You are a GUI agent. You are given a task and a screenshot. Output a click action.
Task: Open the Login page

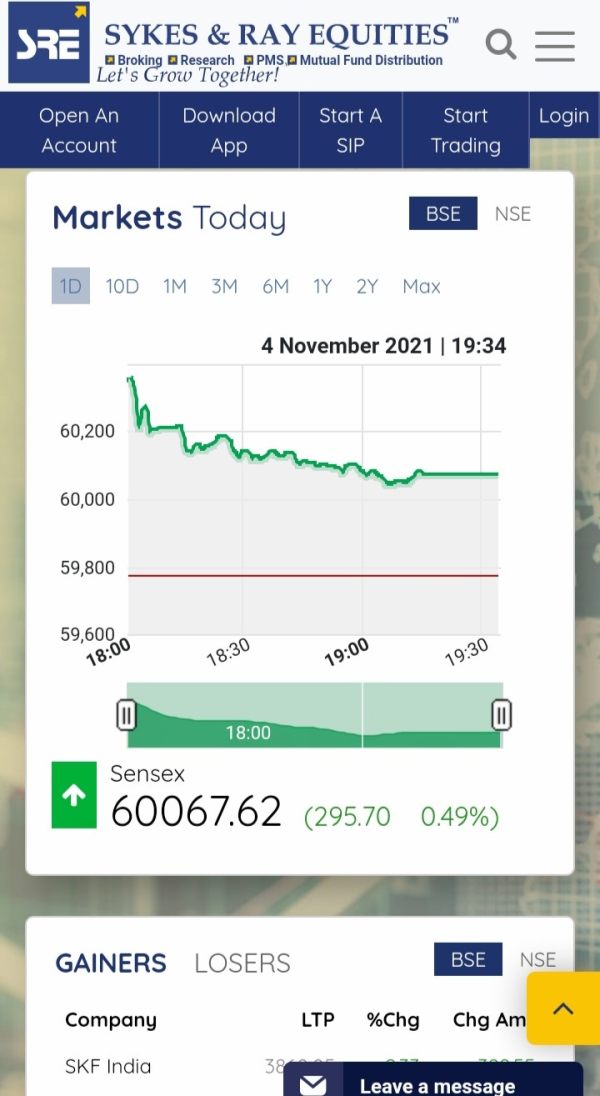tap(564, 115)
